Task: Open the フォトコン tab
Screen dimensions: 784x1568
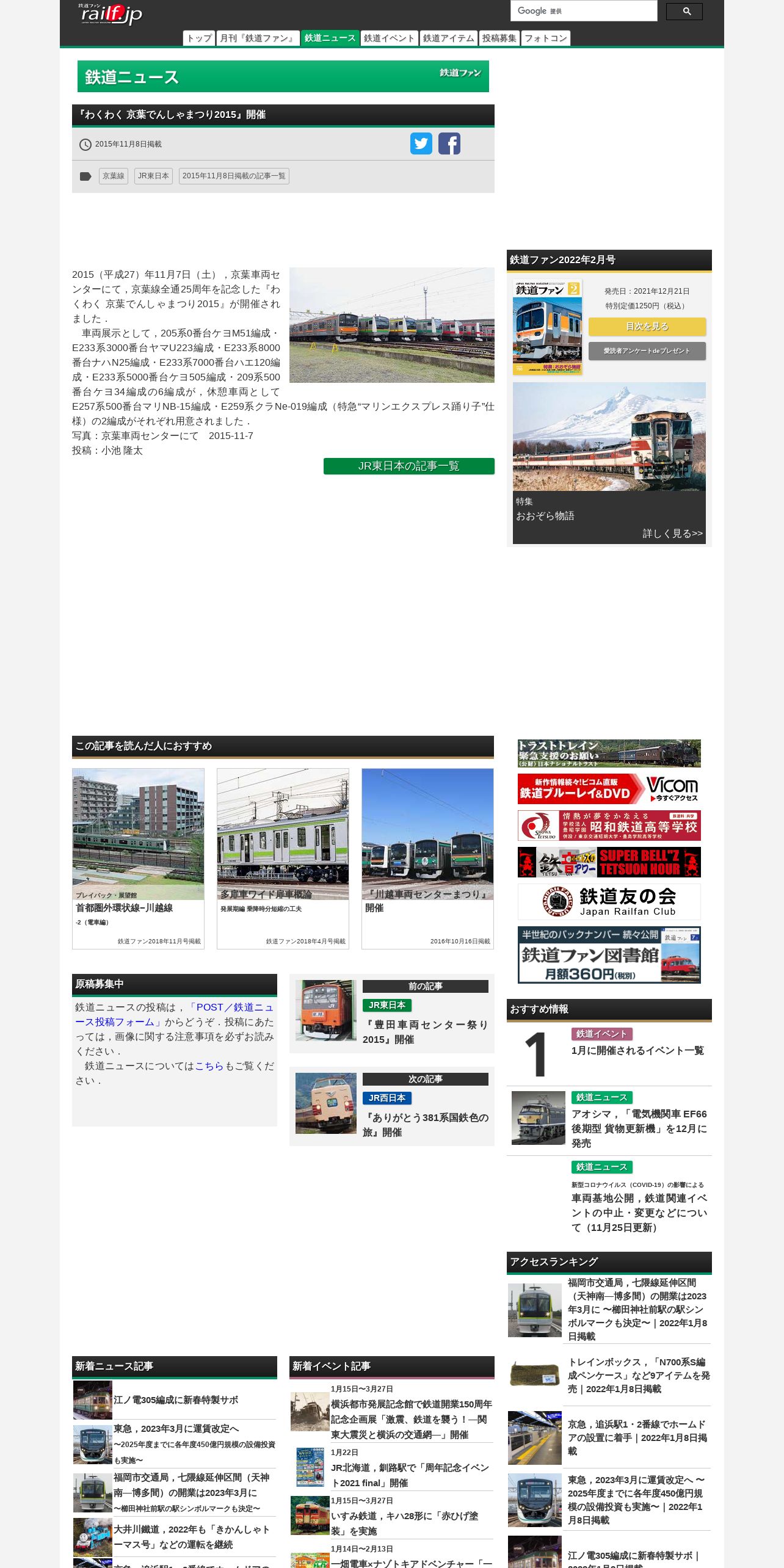Action: click(x=546, y=38)
